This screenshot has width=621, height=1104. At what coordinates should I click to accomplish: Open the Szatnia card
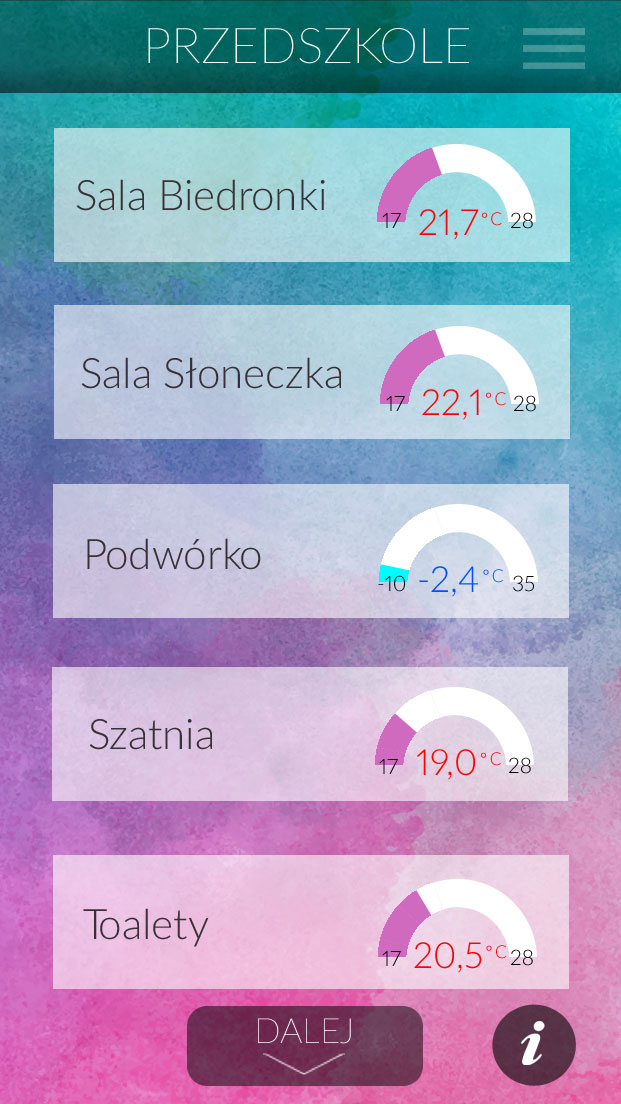pos(311,734)
